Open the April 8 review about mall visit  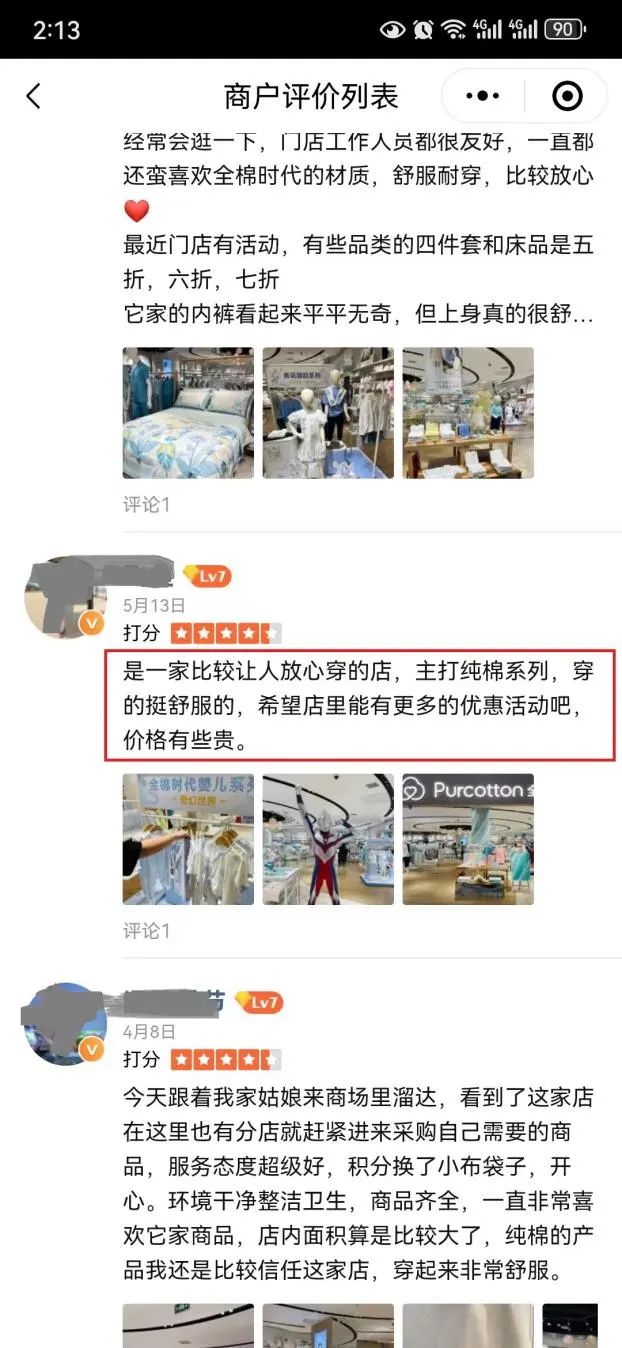click(x=358, y=1186)
